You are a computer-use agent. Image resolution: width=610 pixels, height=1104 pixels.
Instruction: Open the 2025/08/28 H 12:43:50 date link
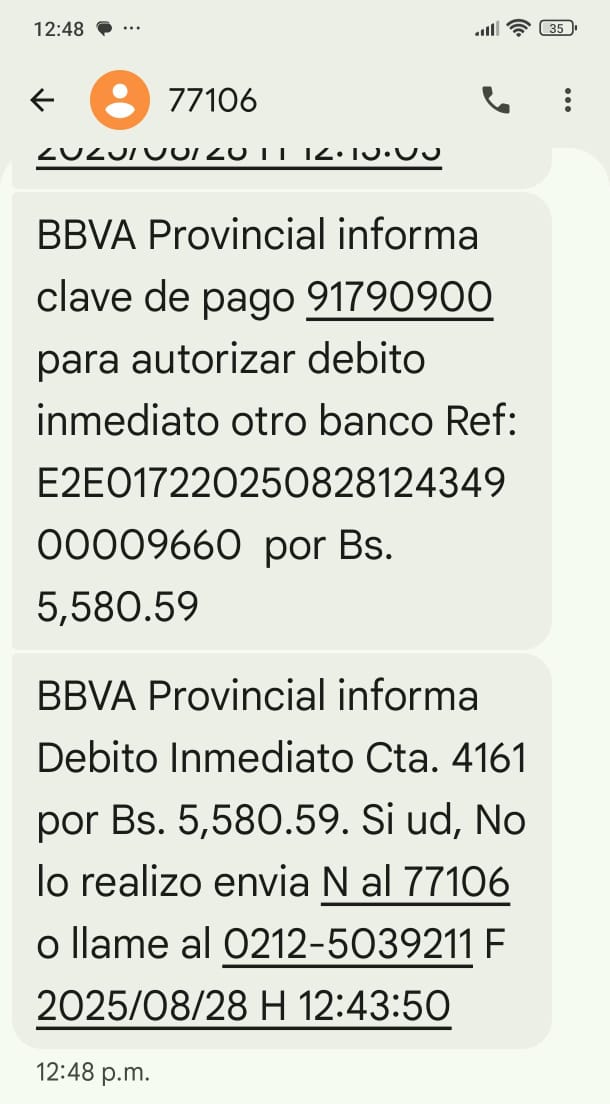click(243, 1005)
